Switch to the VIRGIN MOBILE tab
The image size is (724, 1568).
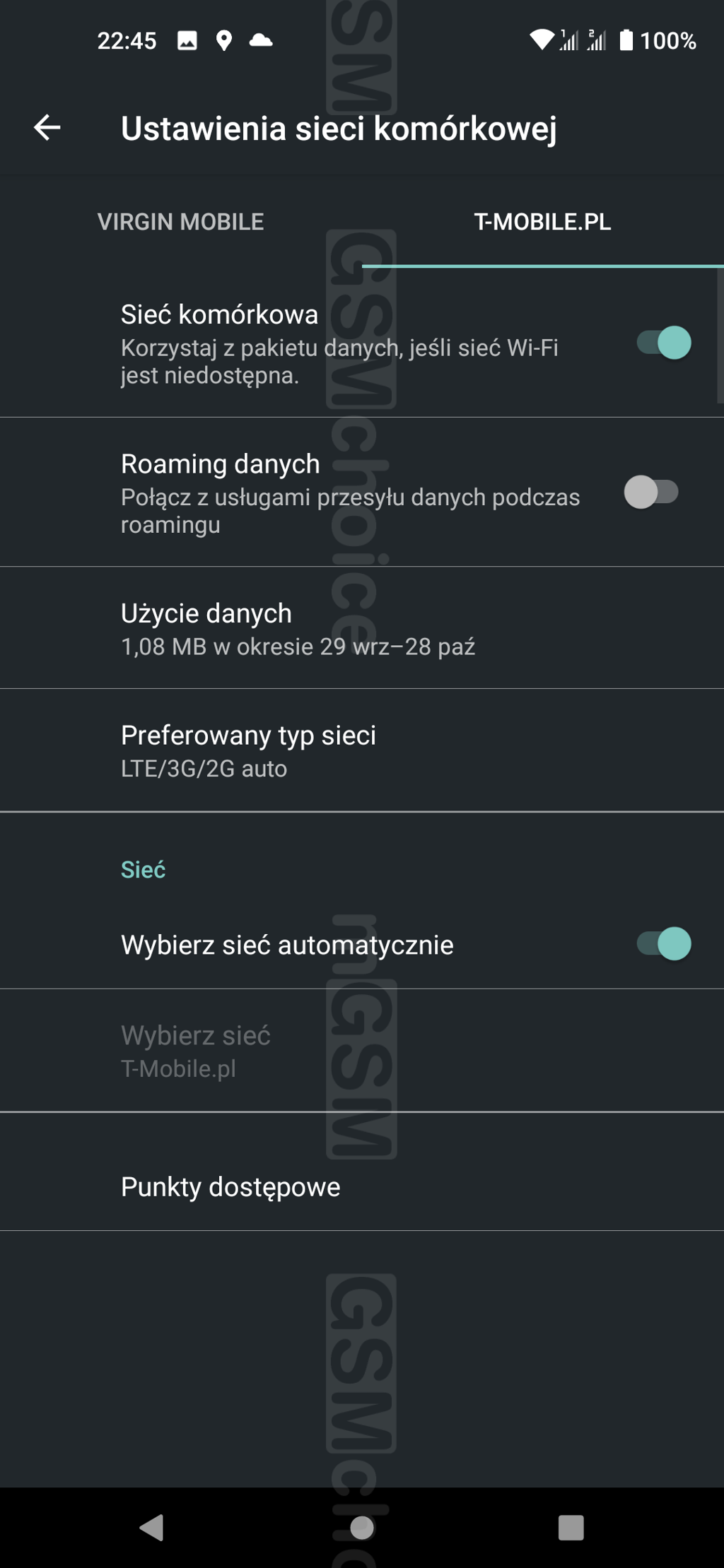click(181, 222)
